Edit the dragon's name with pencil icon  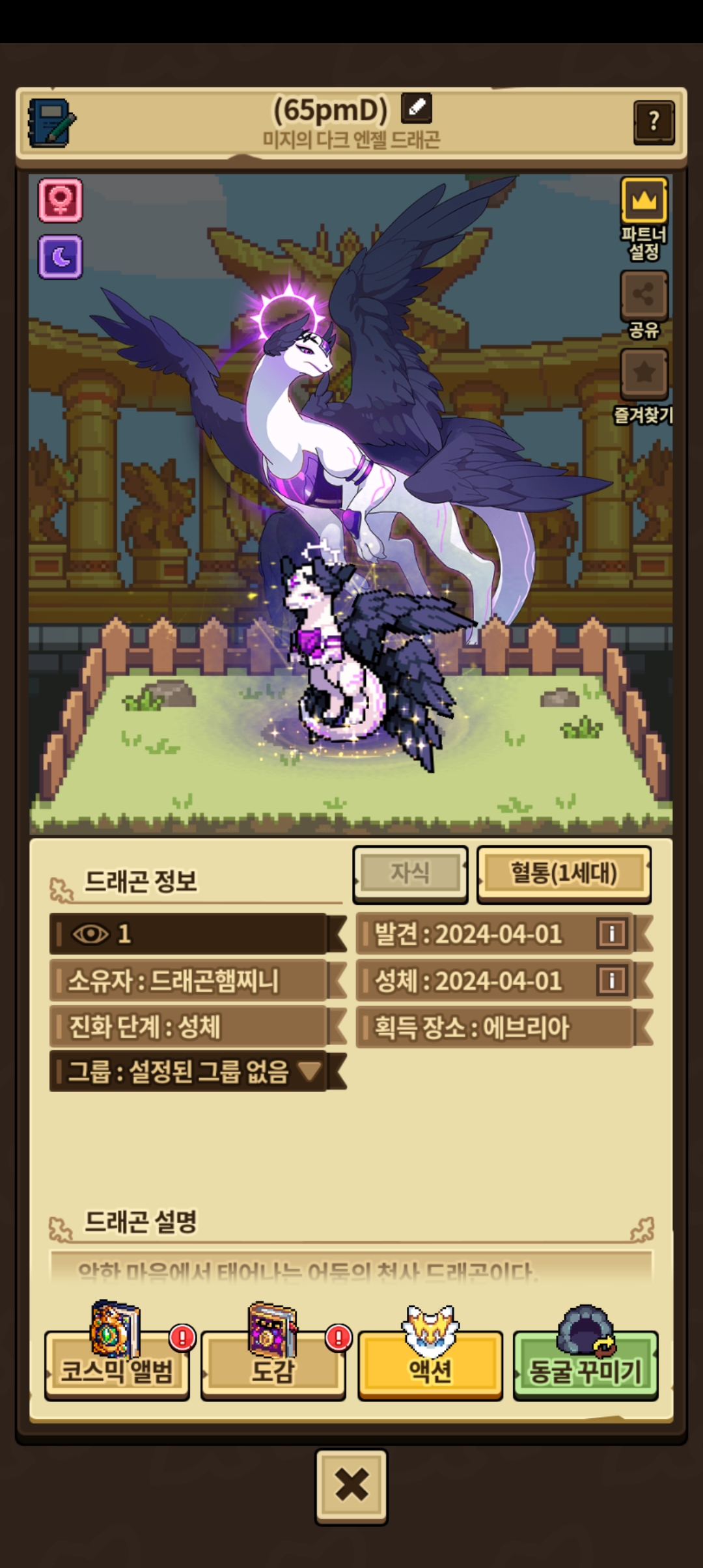[417, 108]
